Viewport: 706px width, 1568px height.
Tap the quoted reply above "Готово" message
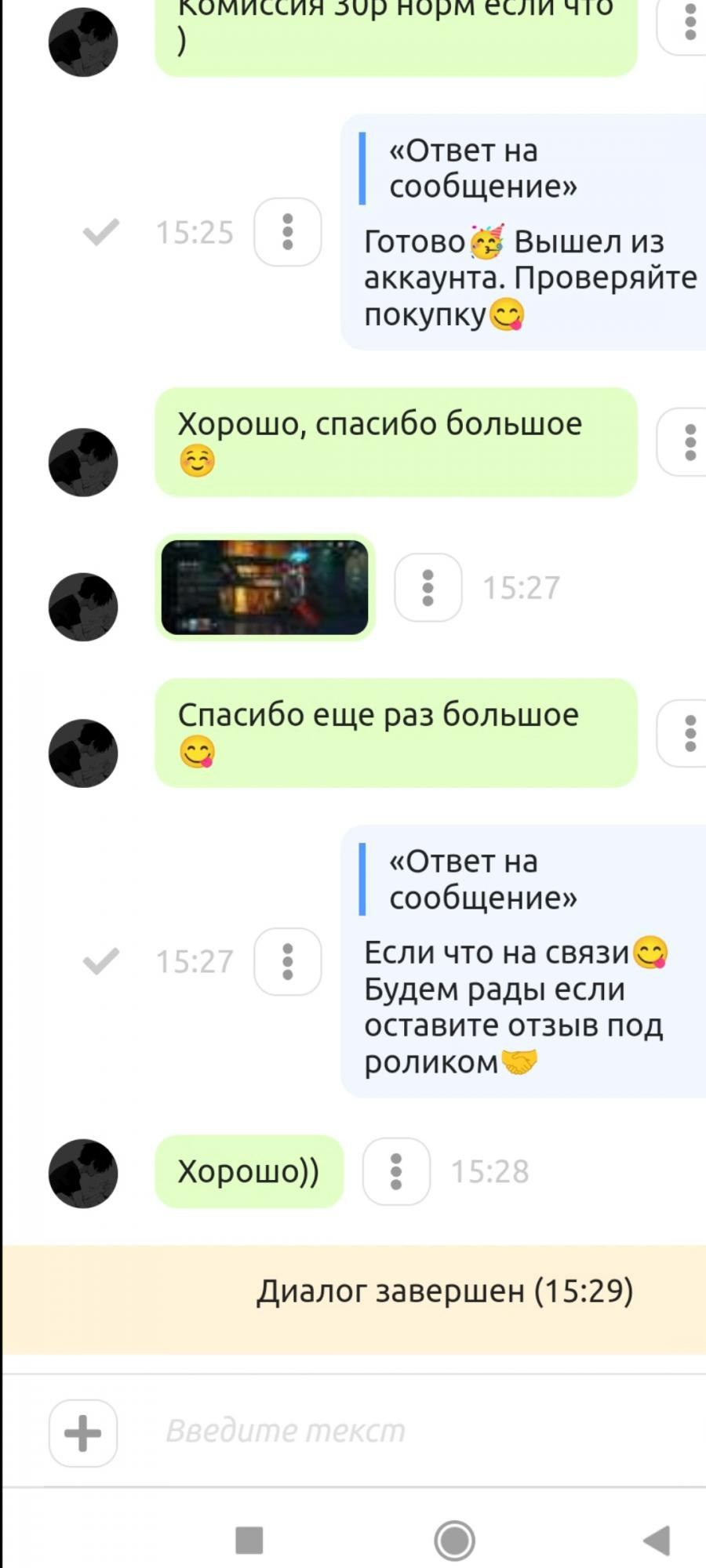point(482,169)
